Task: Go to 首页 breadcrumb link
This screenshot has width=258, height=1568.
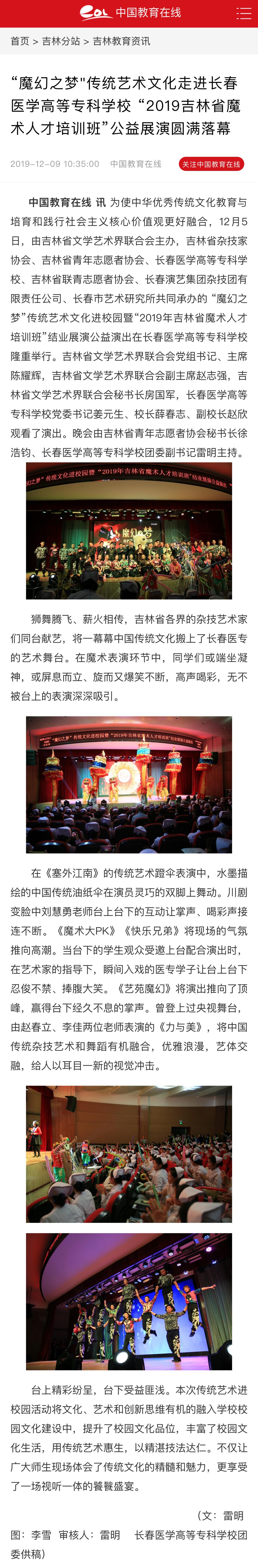Action: coord(19,41)
